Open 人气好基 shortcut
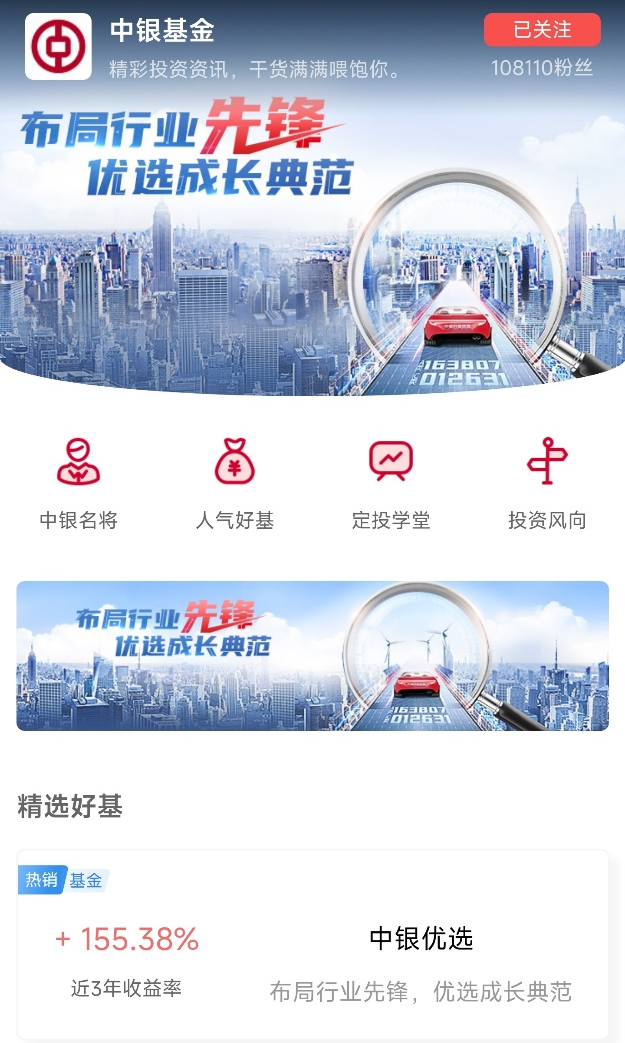The image size is (625, 1043). 235,484
